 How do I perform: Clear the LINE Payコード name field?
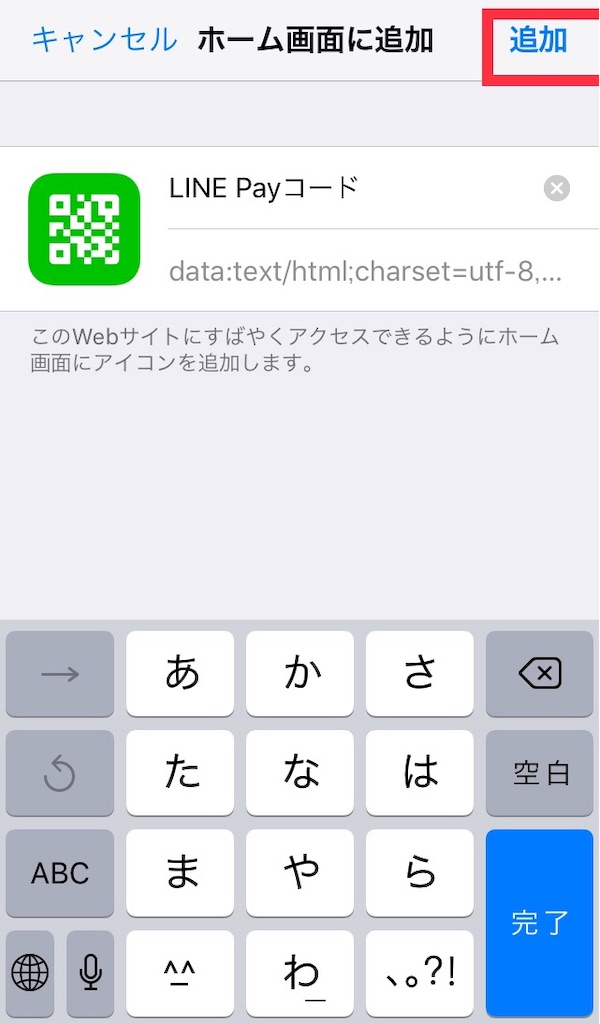557,188
